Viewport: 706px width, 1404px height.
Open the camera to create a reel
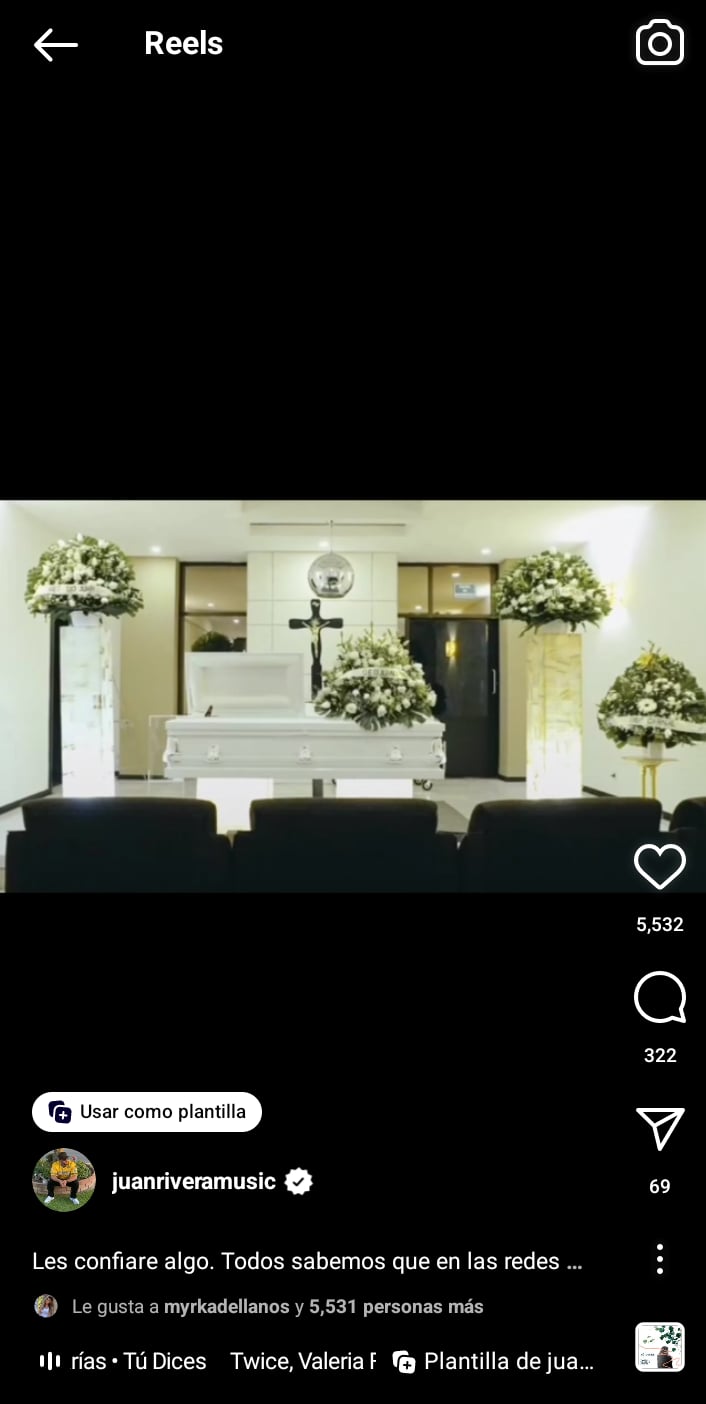[x=659, y=44]
